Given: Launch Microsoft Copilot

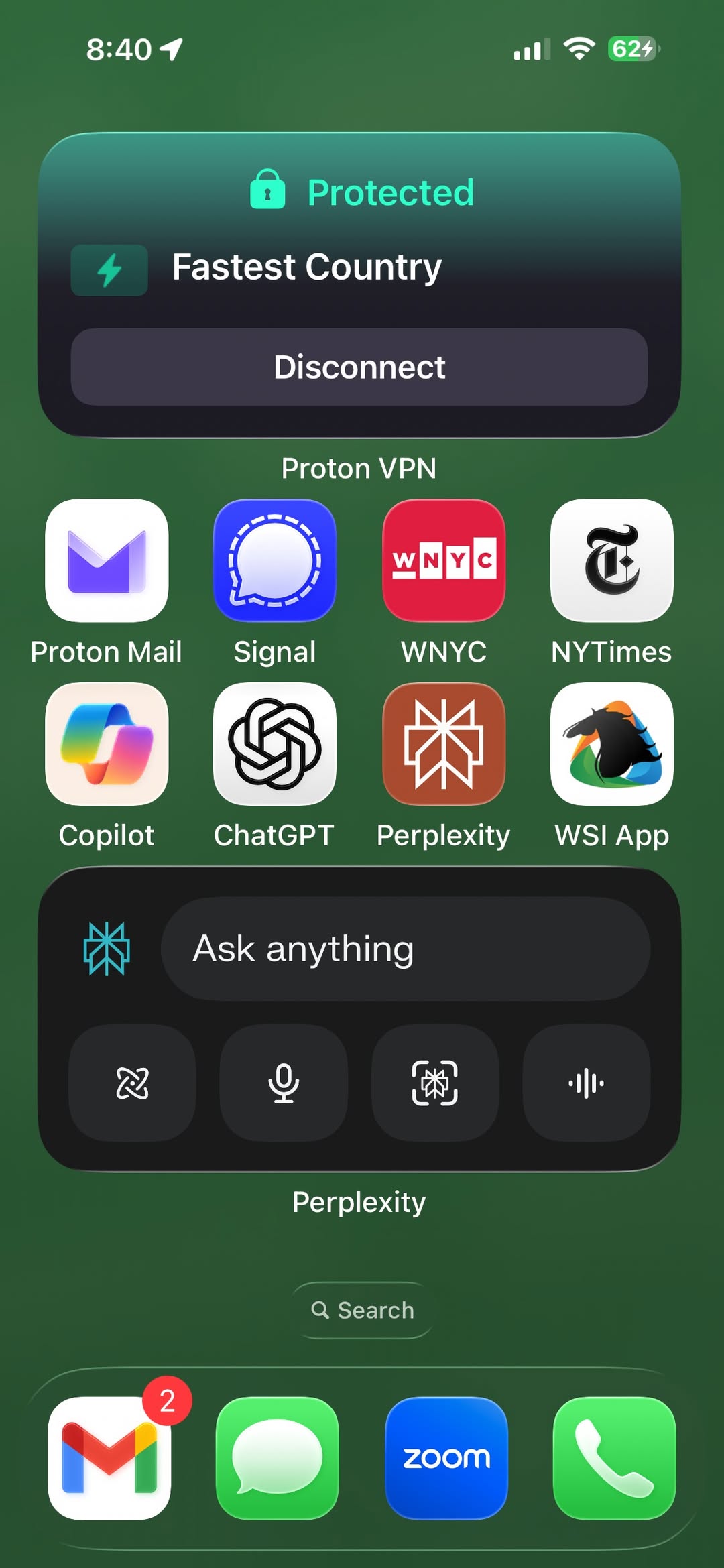Looking at the screenshot, I should pyautogui.click(x=107, y=744).
